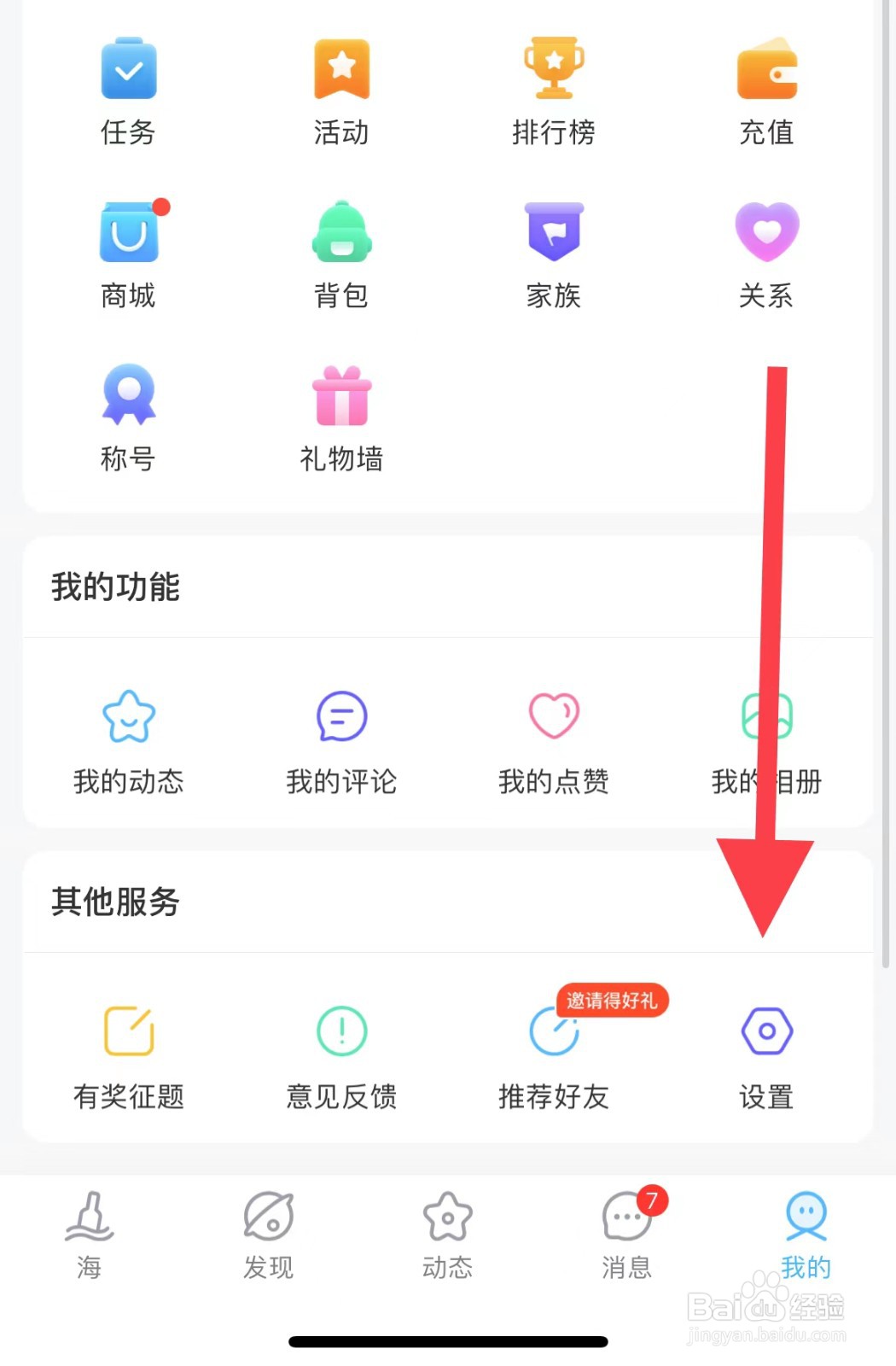Tap 有奖征题 entry
This screenshot has width=896, height=1366.
pos(128,1030)
